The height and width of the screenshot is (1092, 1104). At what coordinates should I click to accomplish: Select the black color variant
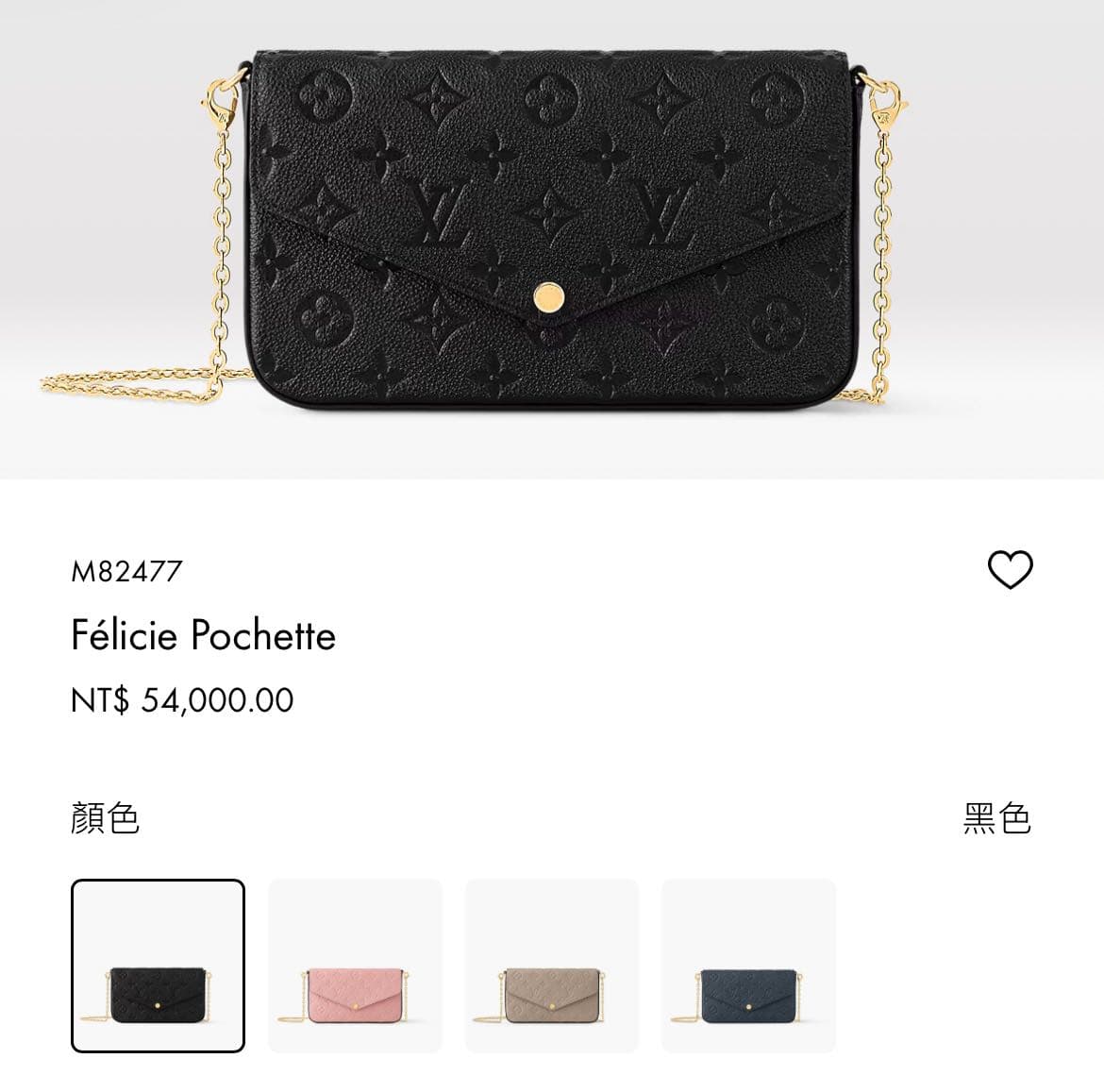coord(158,966)
